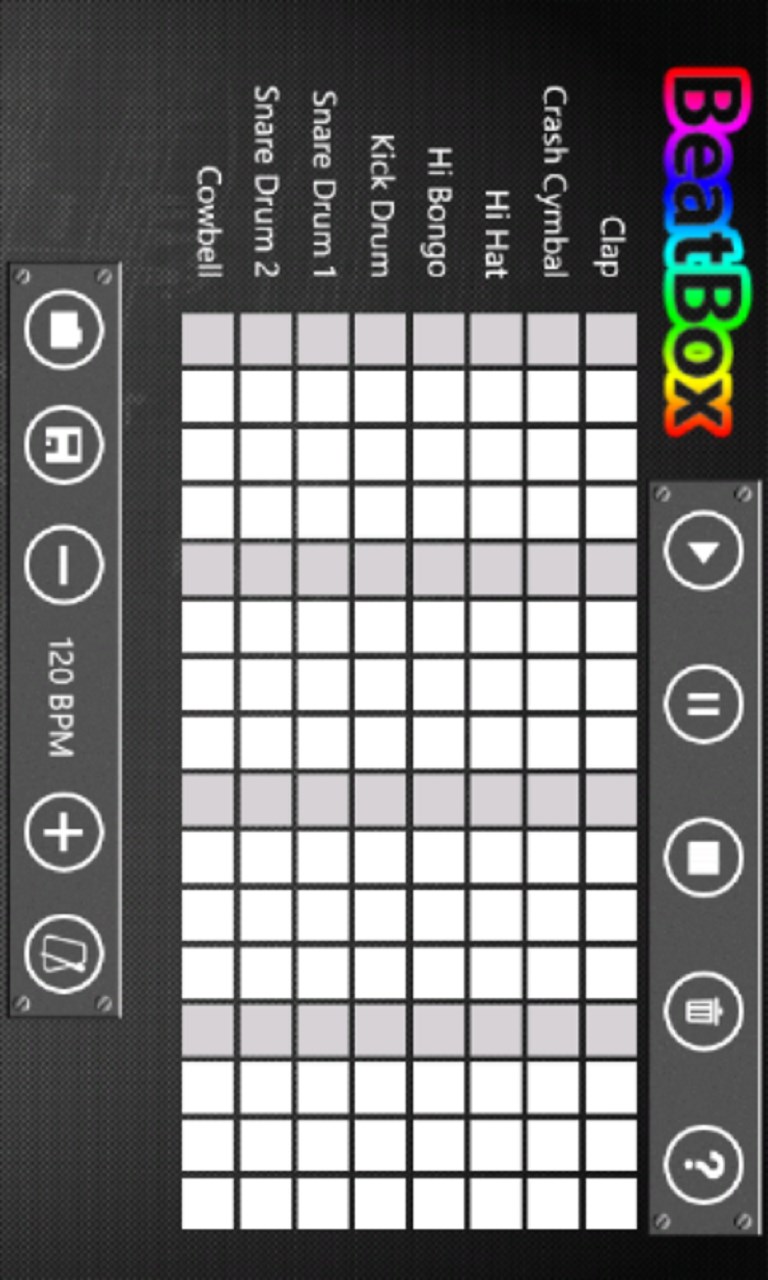Start beat playback with play button

[x=704, y=551]
